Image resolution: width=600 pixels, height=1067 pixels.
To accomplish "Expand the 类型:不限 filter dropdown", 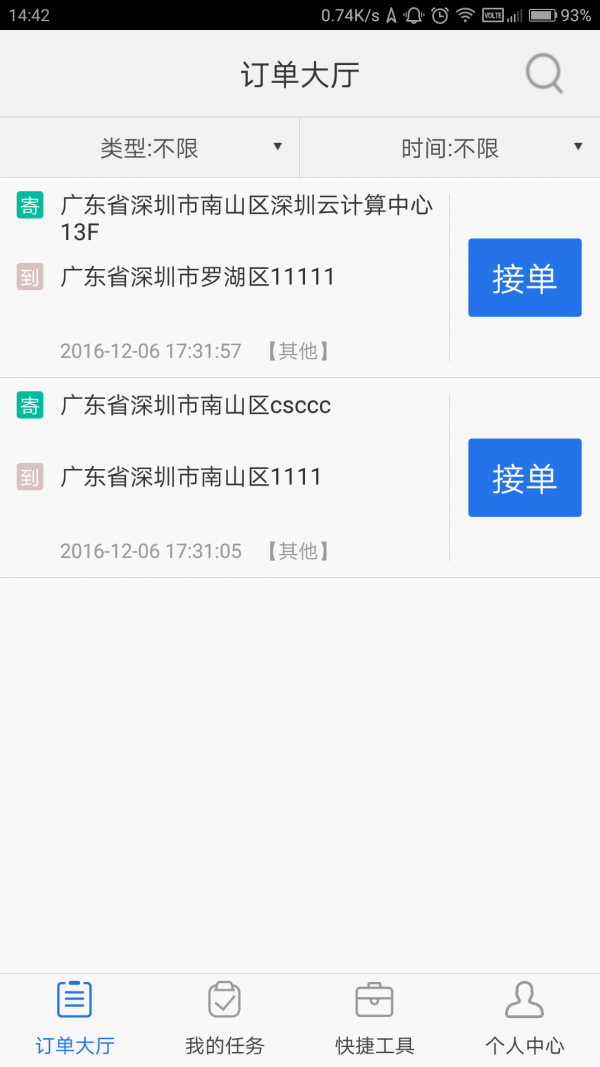I will tap(150, 148).
